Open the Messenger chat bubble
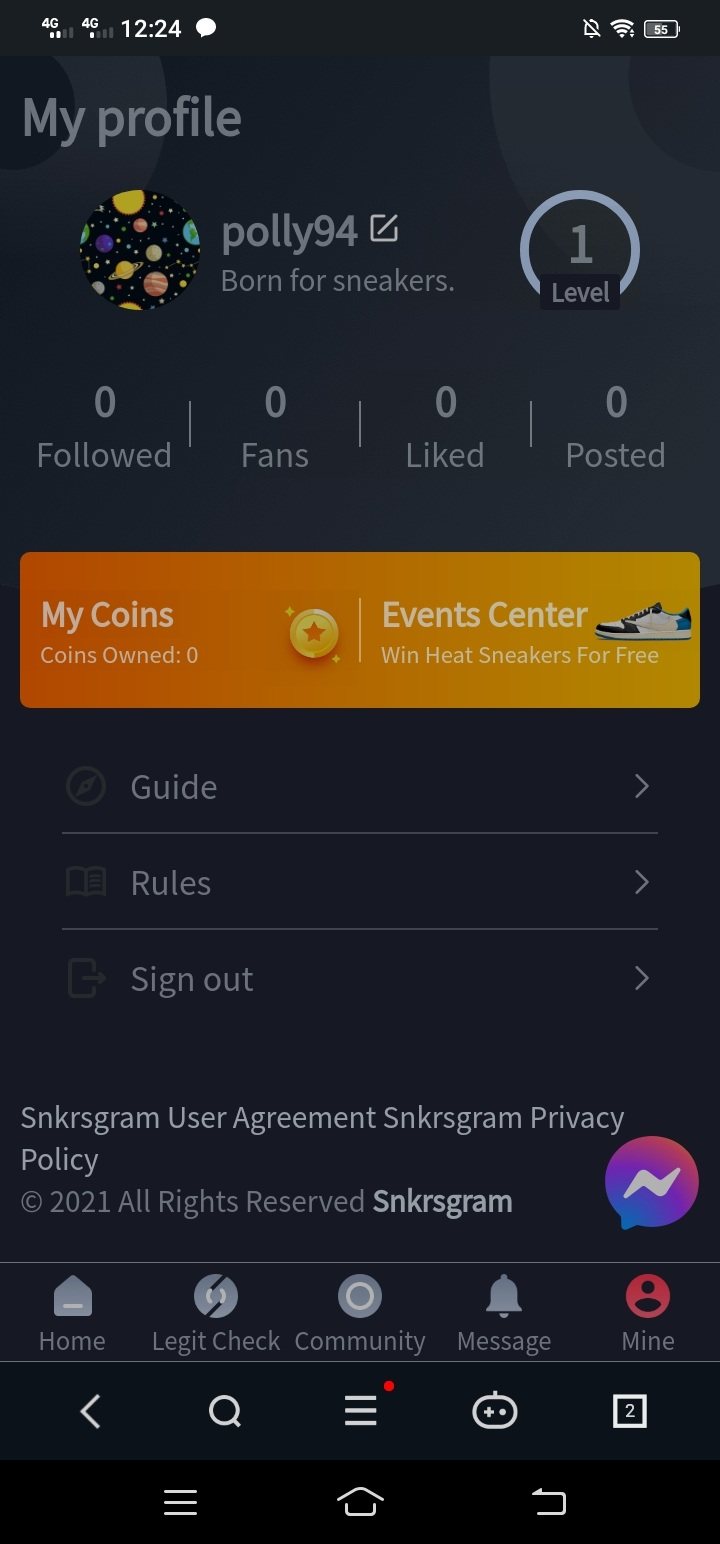Image resolution: width=720 pixels, height=1544 pixels. (x=651, y=1183)
